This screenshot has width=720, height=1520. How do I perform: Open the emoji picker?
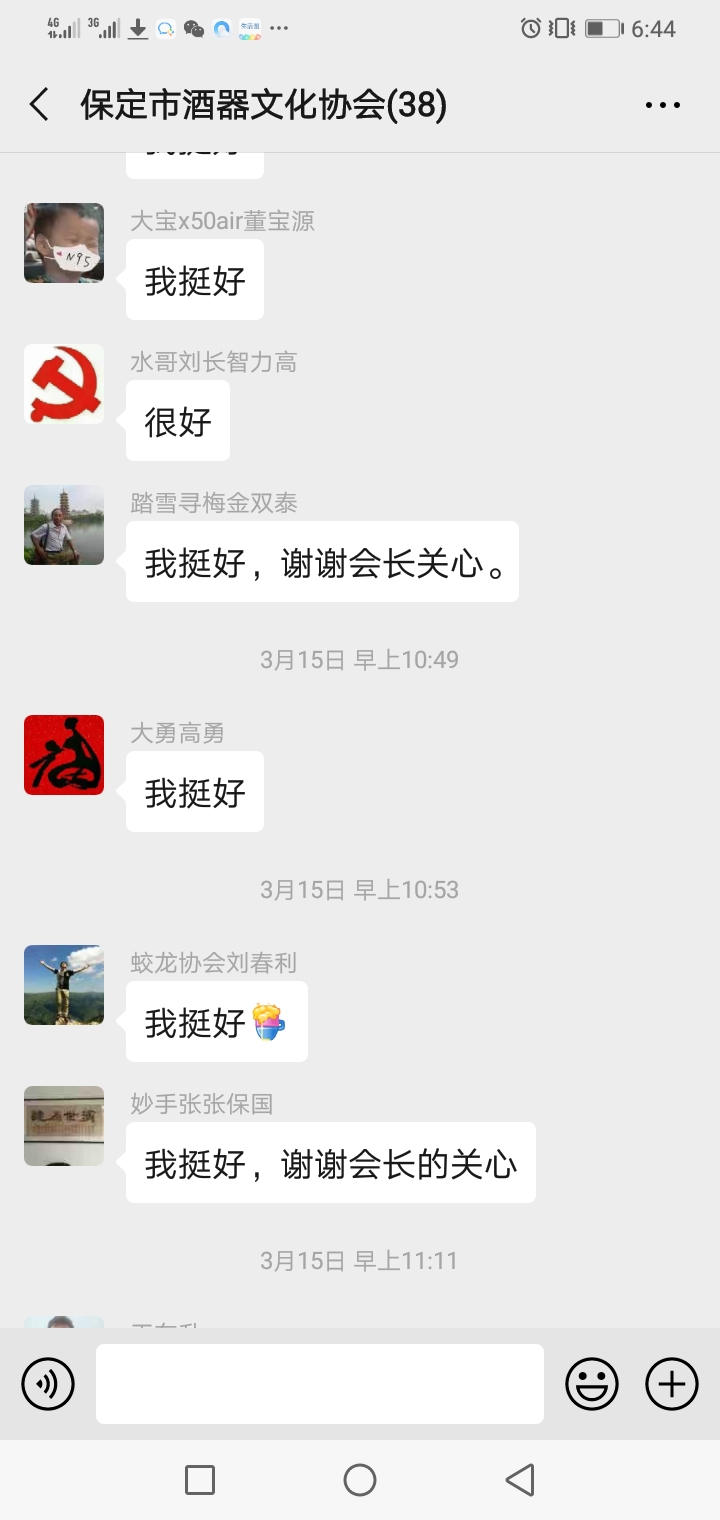[x=592, y=1384]
